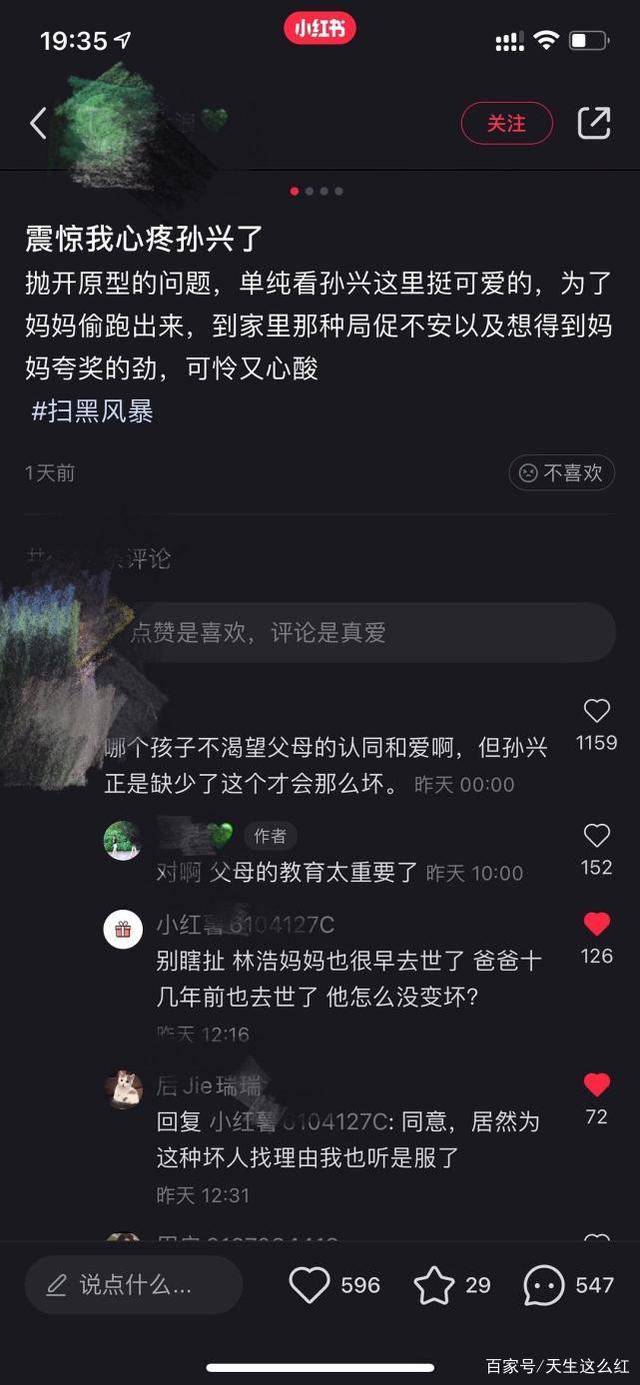This screenshot has width=640, height=1385.
Task: Open the profile of 后Jie瑞瑞
Action: tap(124, 1089)
